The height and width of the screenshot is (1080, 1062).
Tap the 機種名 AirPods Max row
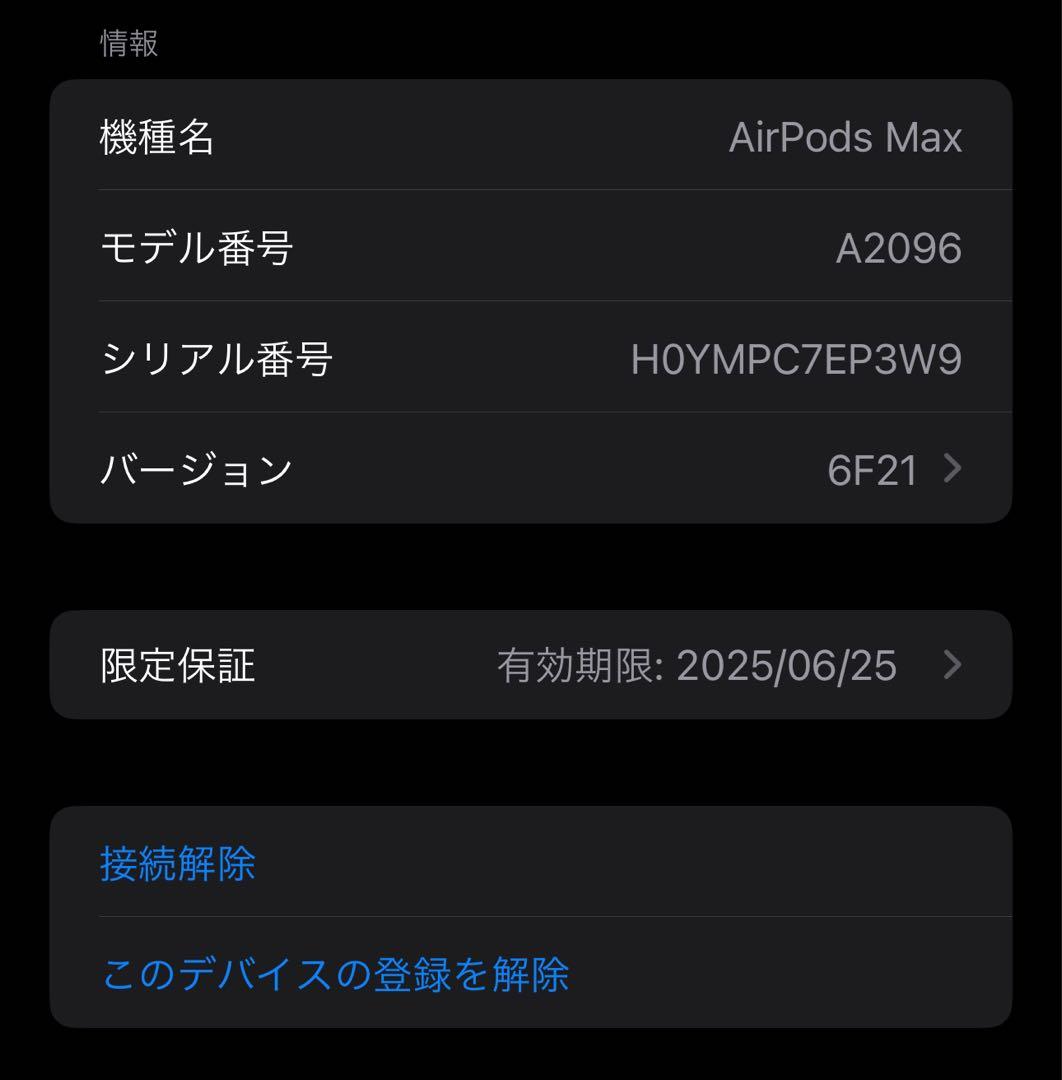[x=530, y=136]
